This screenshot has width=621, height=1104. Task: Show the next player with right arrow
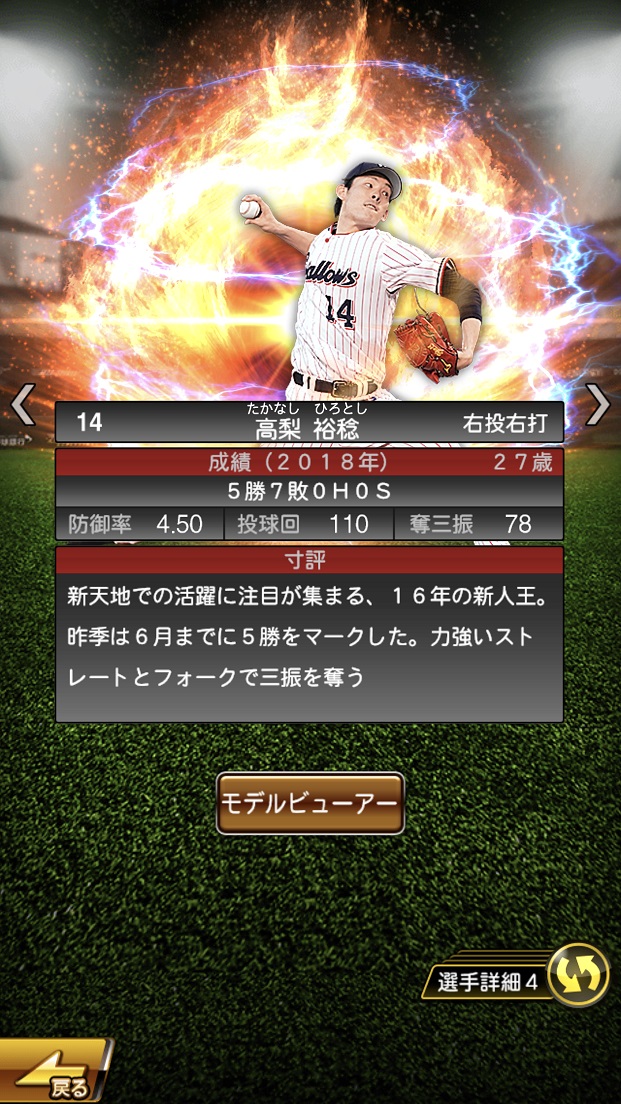597,405
